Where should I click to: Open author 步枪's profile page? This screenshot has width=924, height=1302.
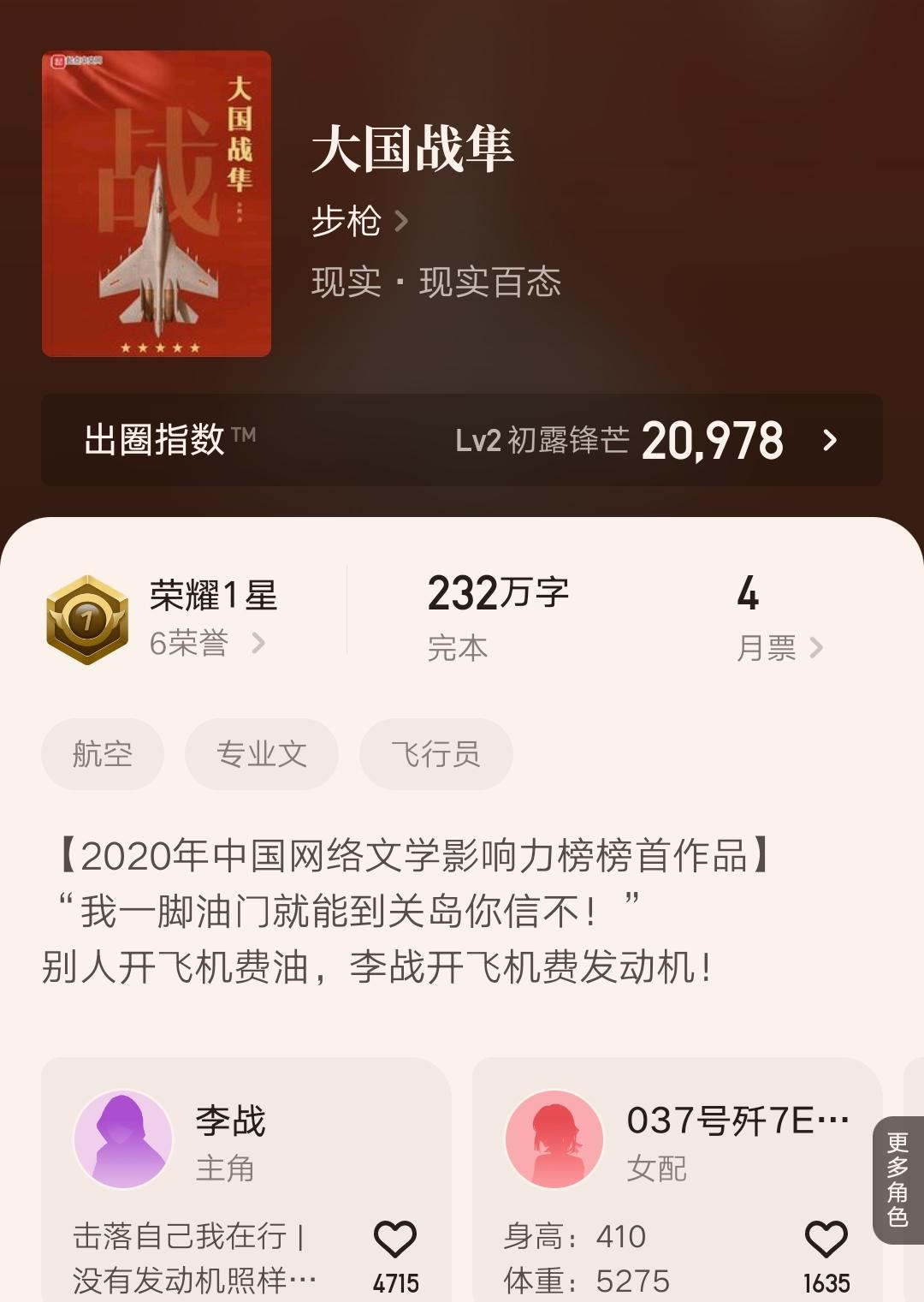click(359, 222)
